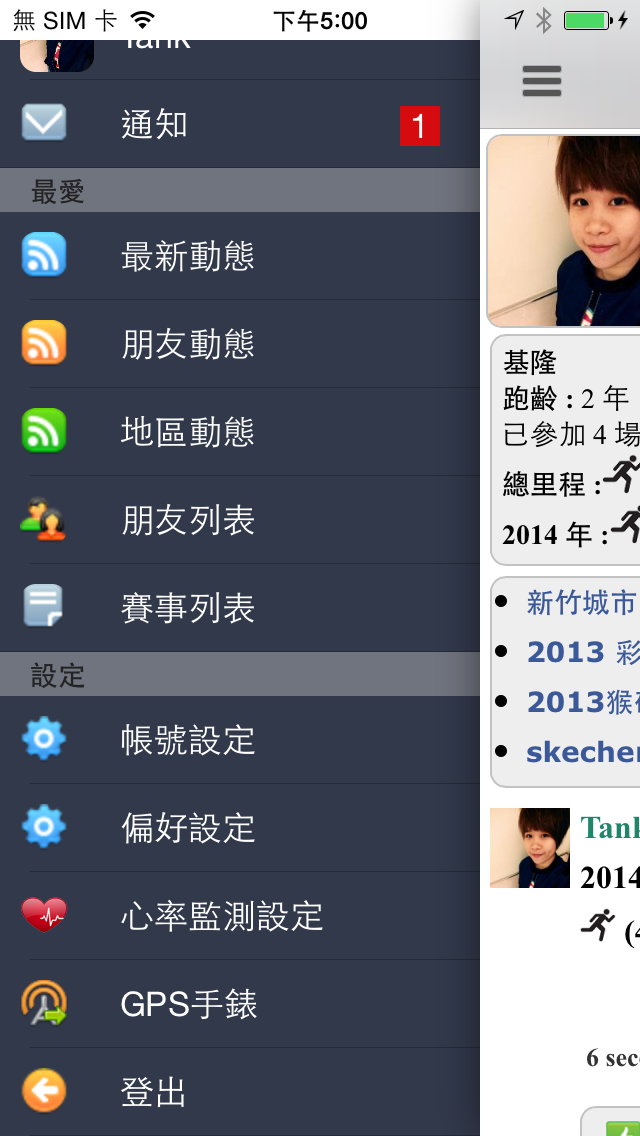Open the 2013 彩 race link
This screenshot has width=640, height=1136.
(x=582, y=652)
